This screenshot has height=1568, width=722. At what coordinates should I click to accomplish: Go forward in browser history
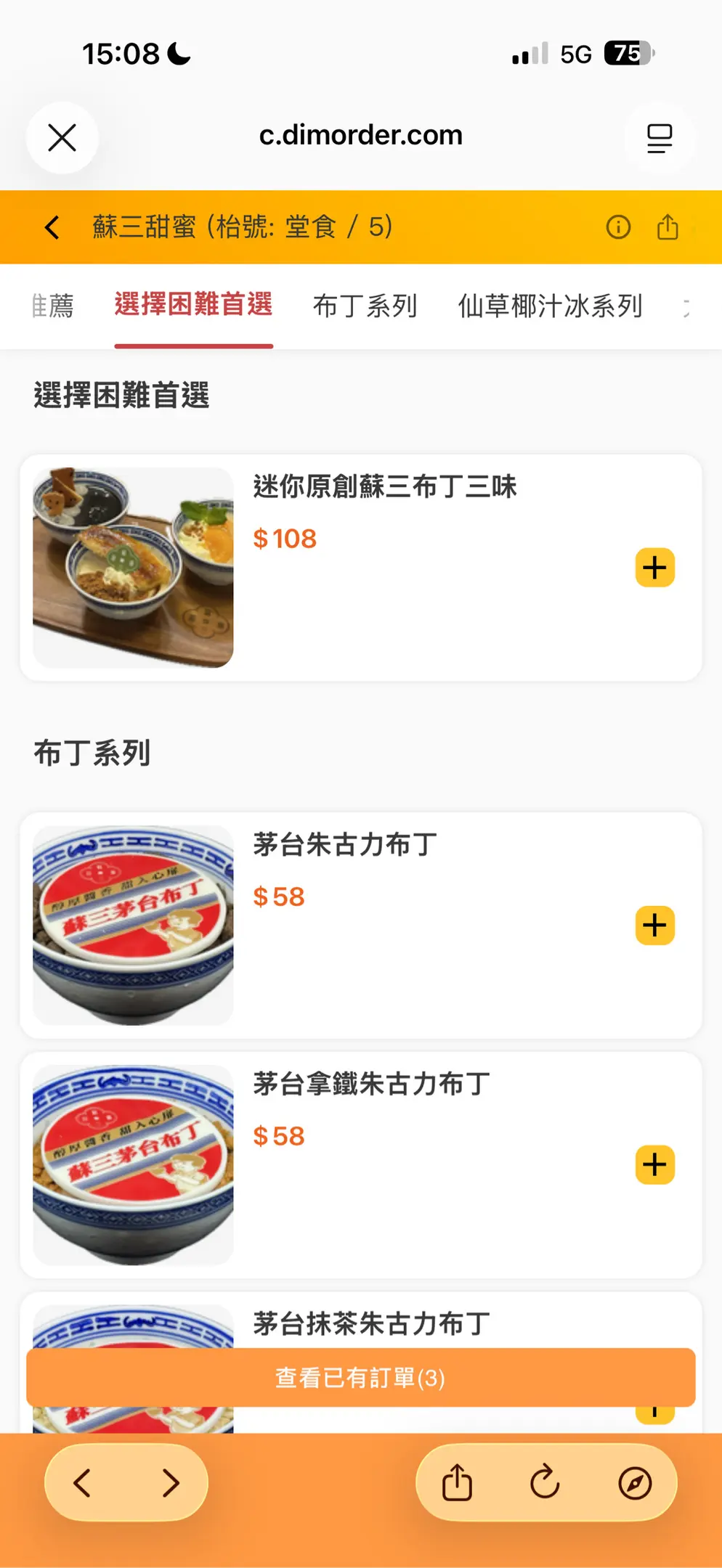[x=171, y=1483]
